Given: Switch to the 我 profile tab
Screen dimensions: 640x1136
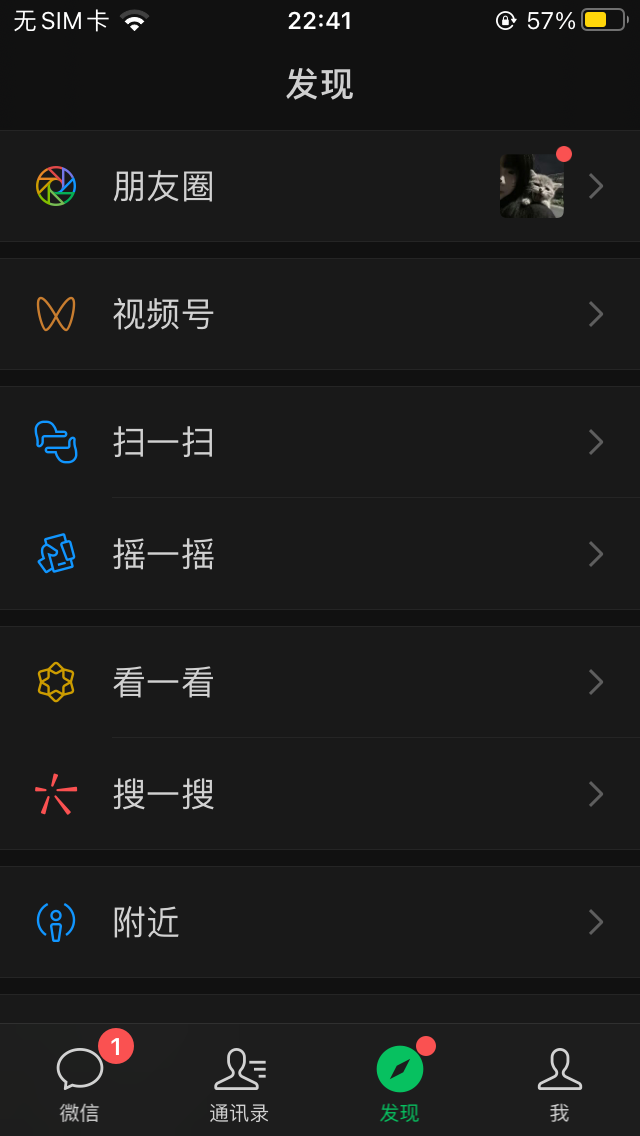Looking at the screenshot, I should point(560,1082).
